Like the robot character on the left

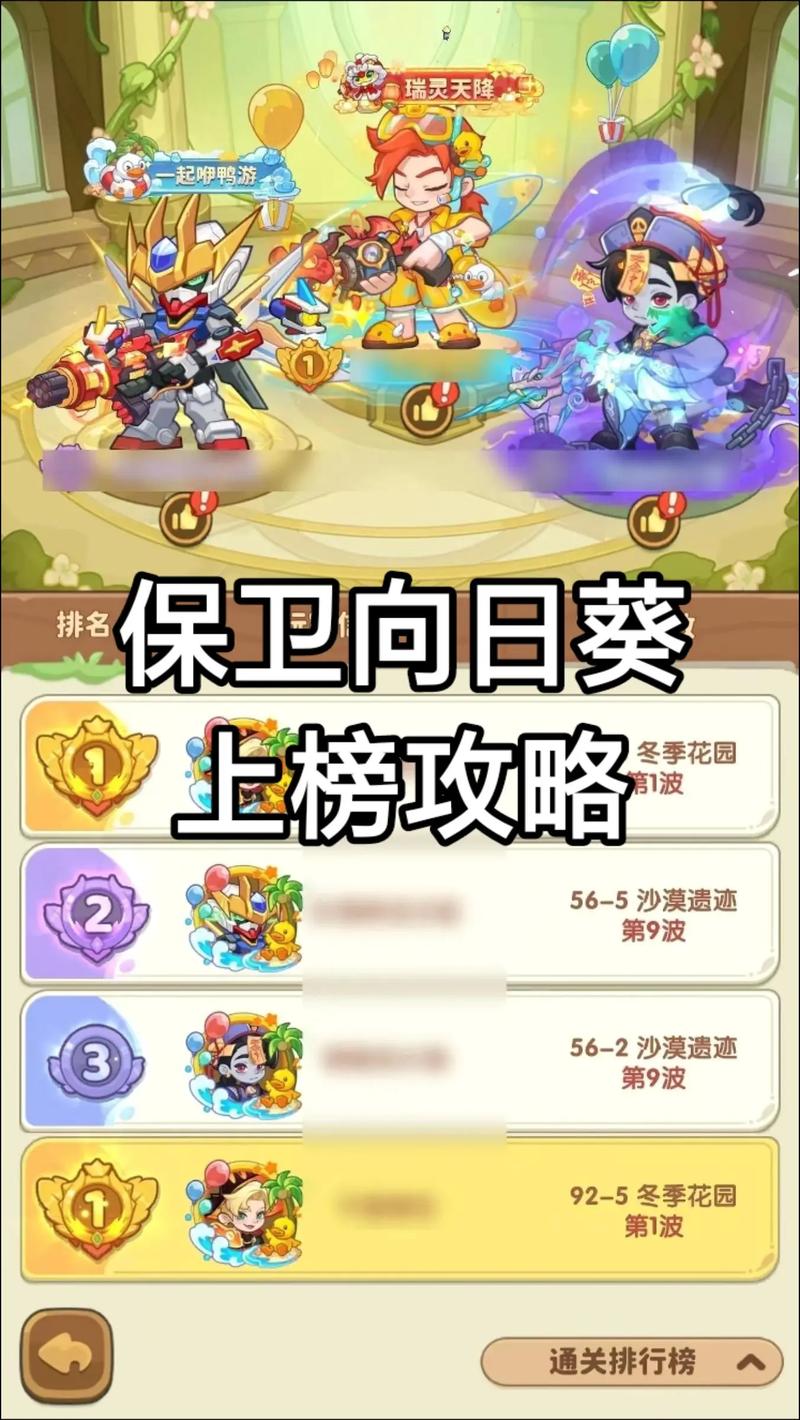[x=186, y=519]
